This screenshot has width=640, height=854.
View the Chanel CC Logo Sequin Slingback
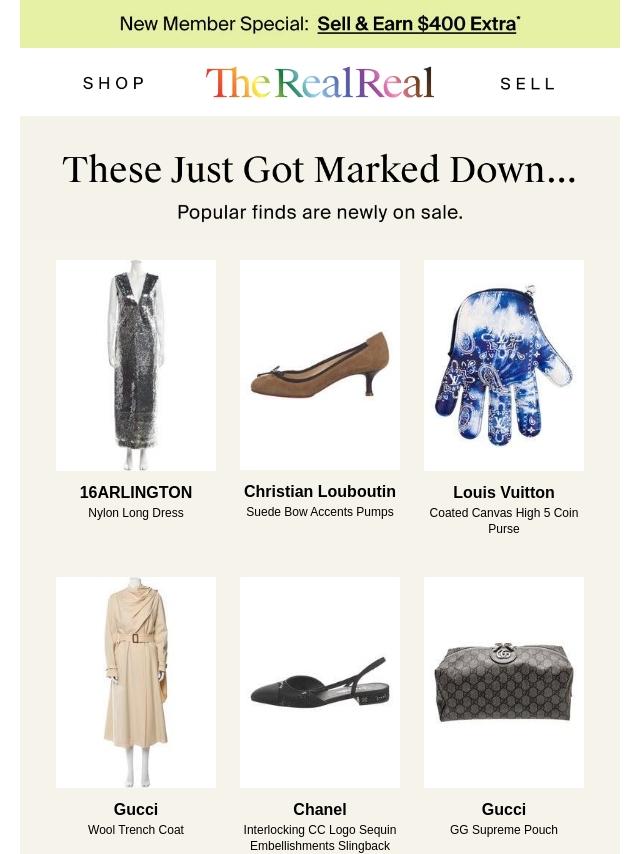click(x=320, y=682)
